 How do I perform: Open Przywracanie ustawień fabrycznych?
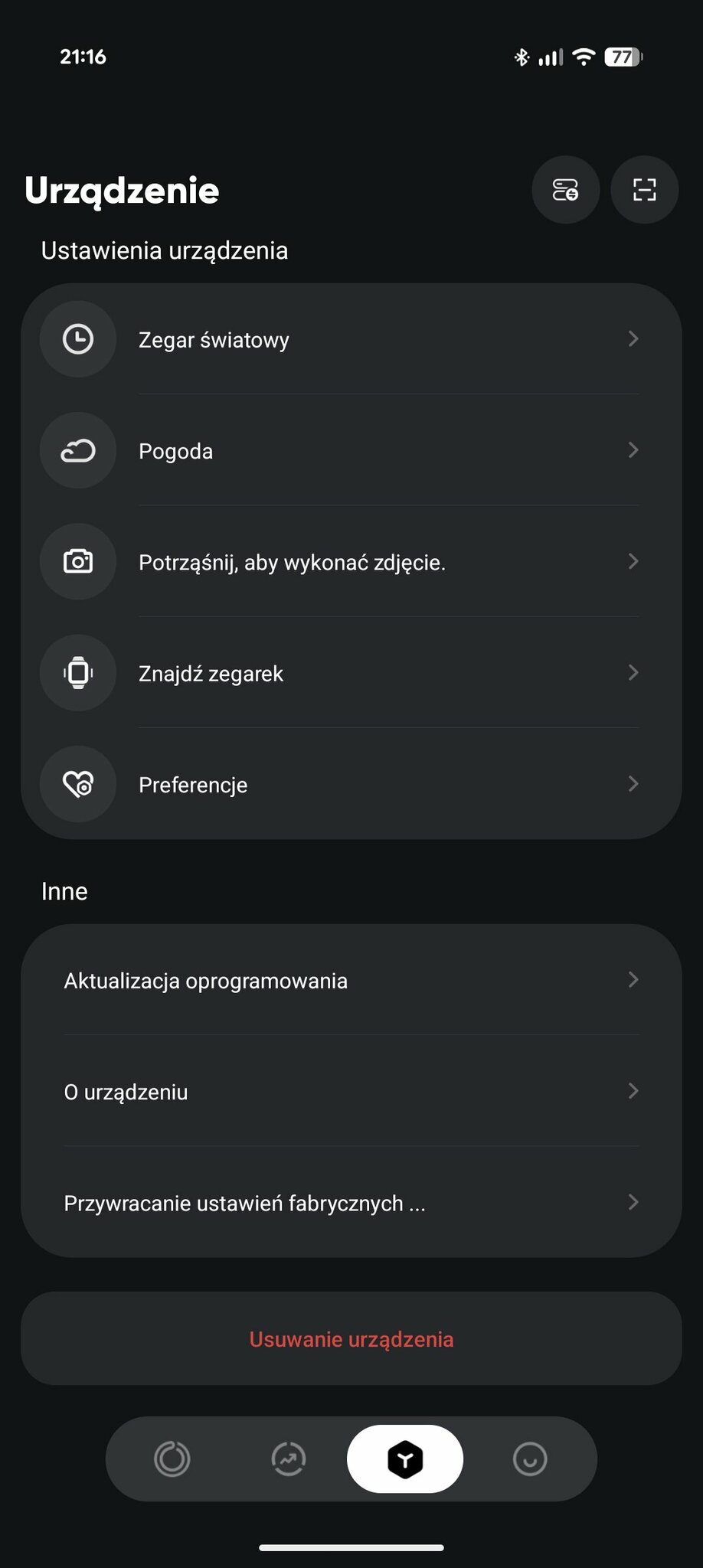(x=351, y=1202)
